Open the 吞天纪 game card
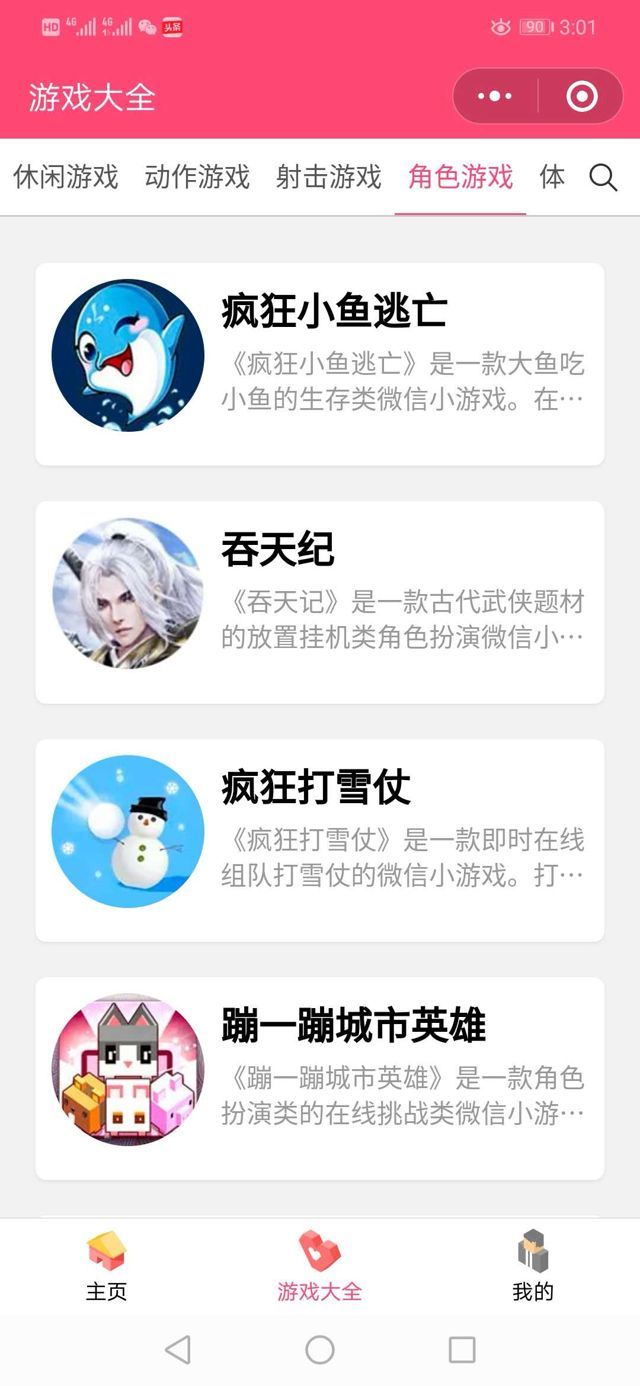This screenshot has height=1386, width=640. 320,602
